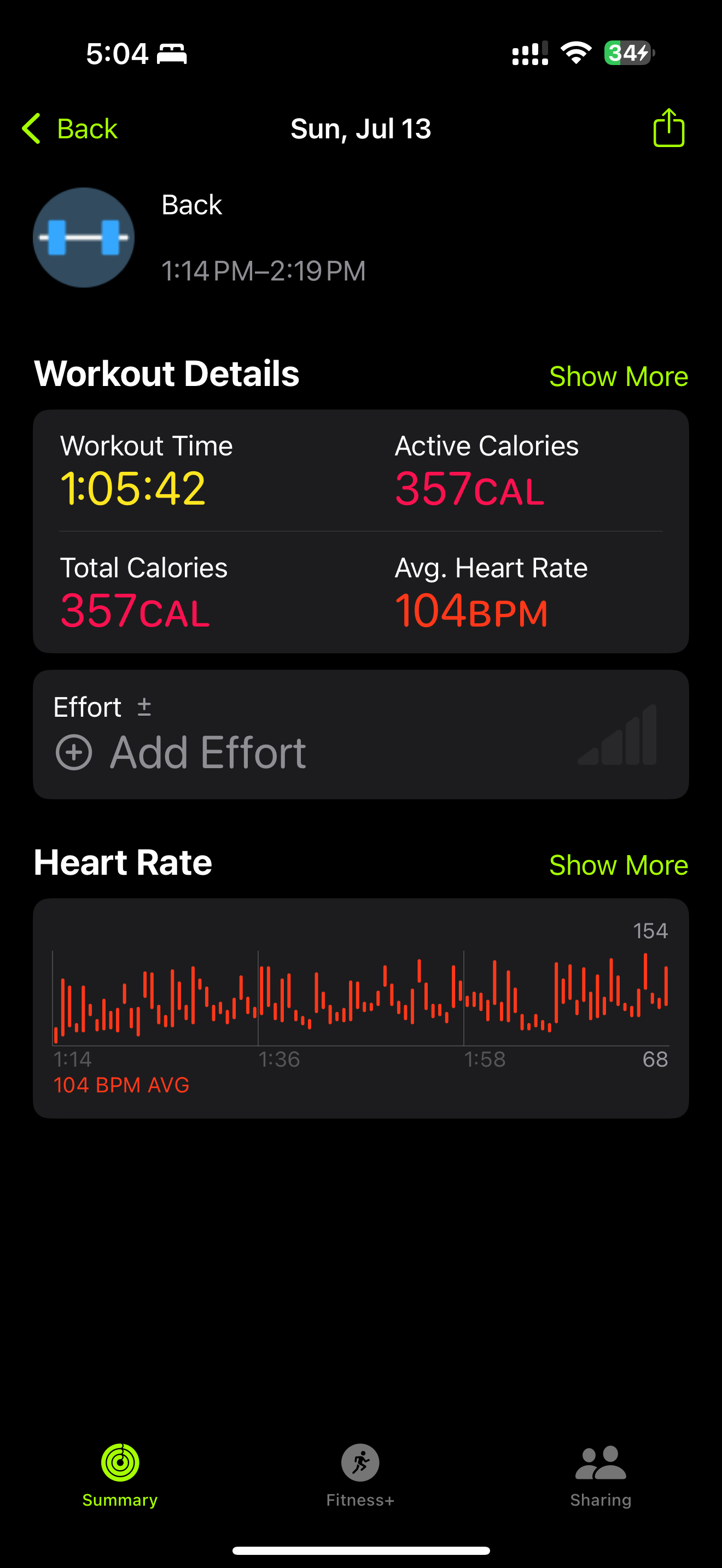Share this workout summary

point(668,128)
